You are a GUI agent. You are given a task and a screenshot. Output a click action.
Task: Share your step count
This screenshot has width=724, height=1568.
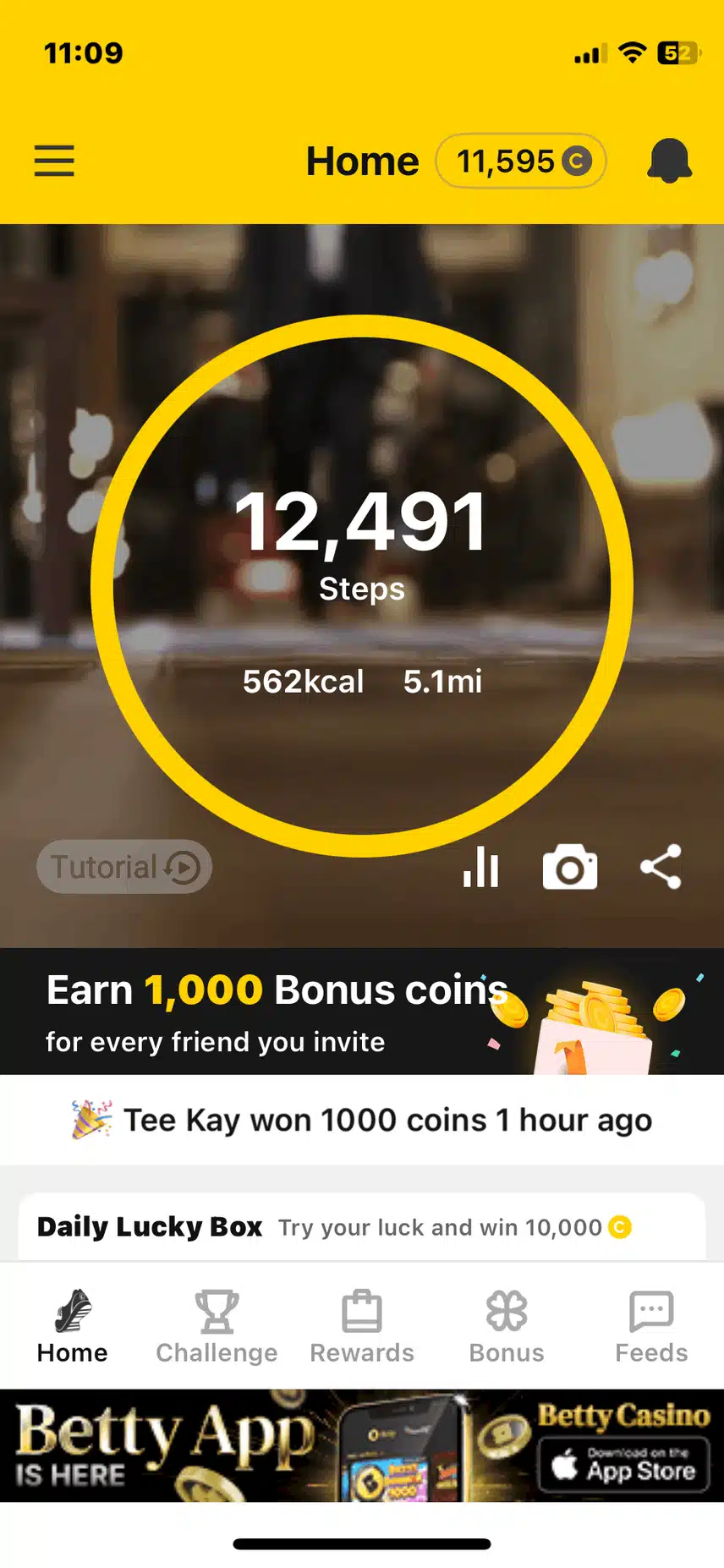tap(661, 867)
